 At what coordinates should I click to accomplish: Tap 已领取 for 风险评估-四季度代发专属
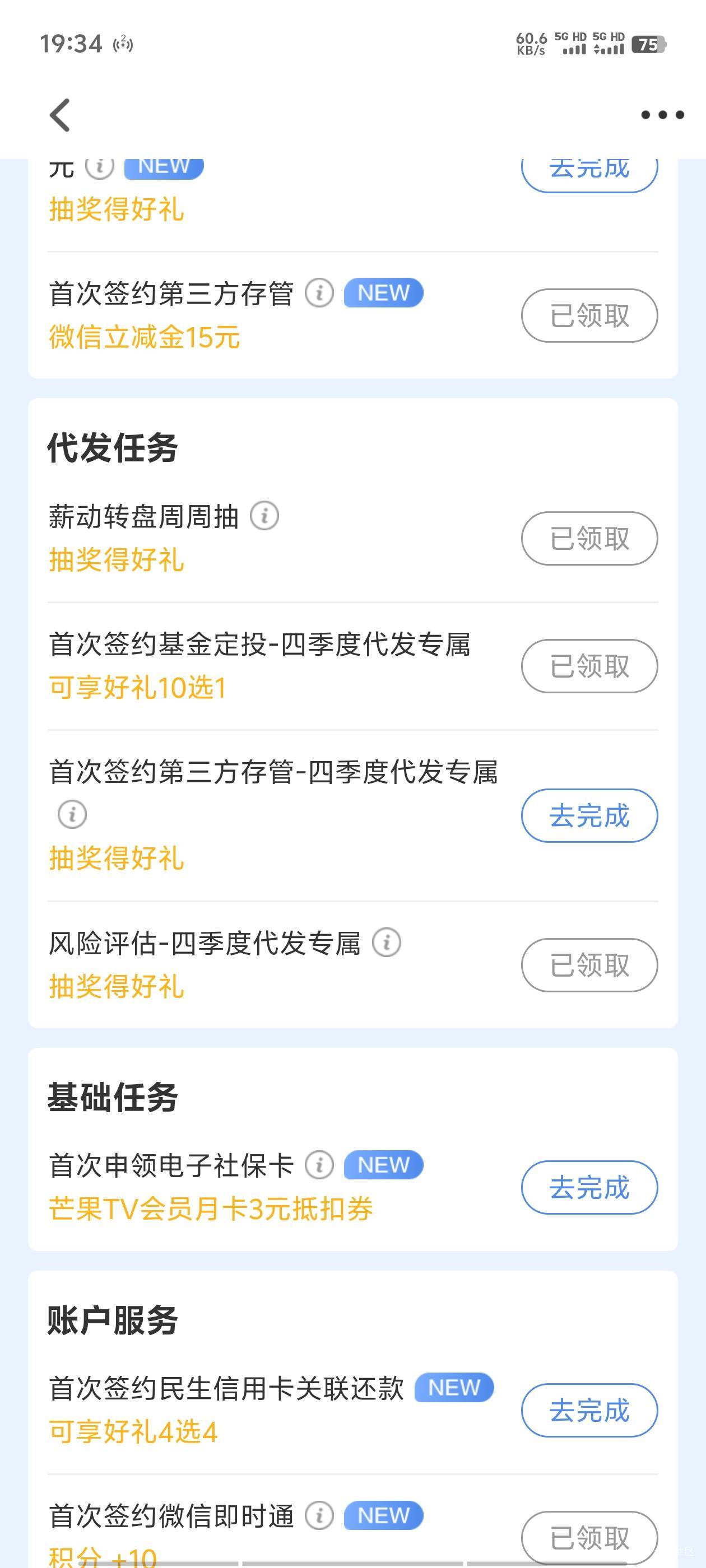(x=589, y=965)
